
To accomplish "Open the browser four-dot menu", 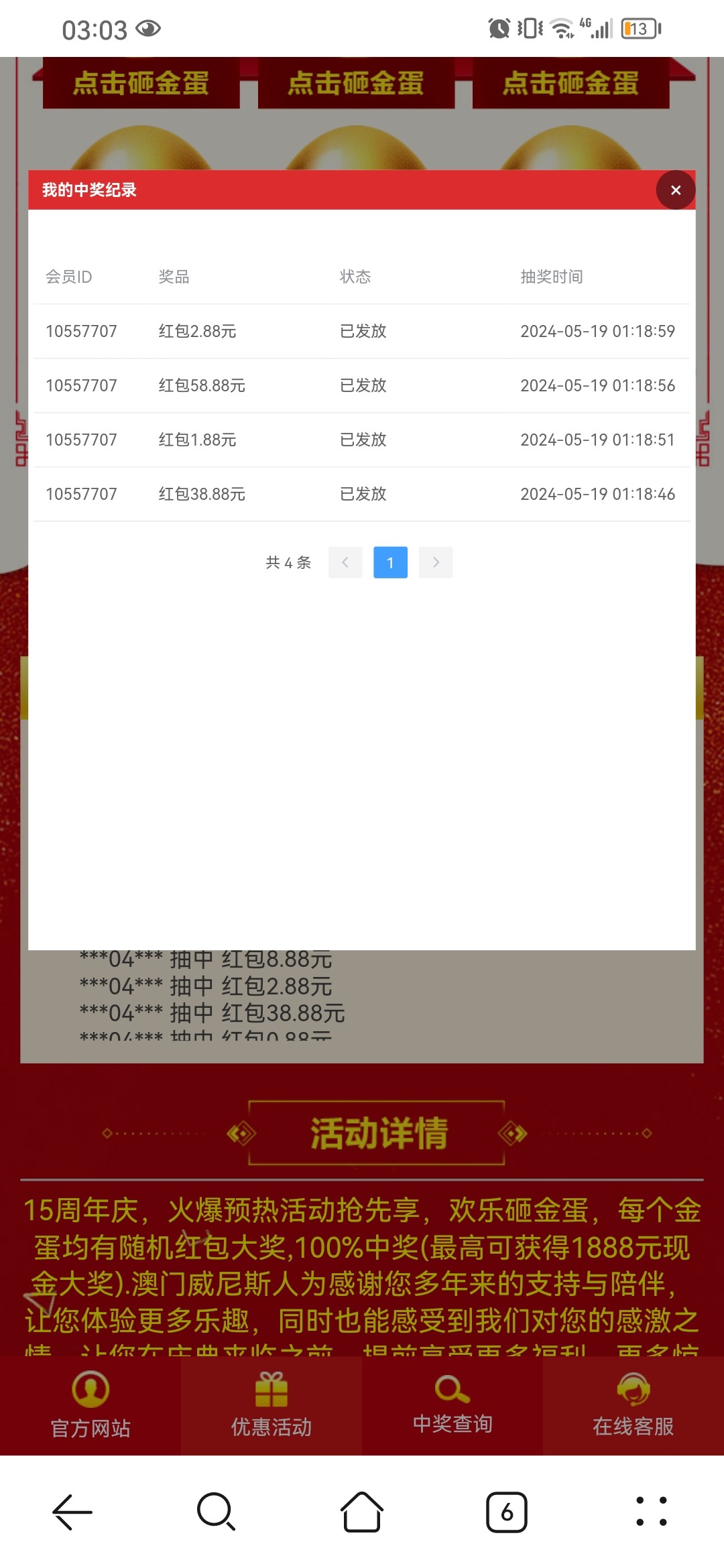I will pos(651,1512).
